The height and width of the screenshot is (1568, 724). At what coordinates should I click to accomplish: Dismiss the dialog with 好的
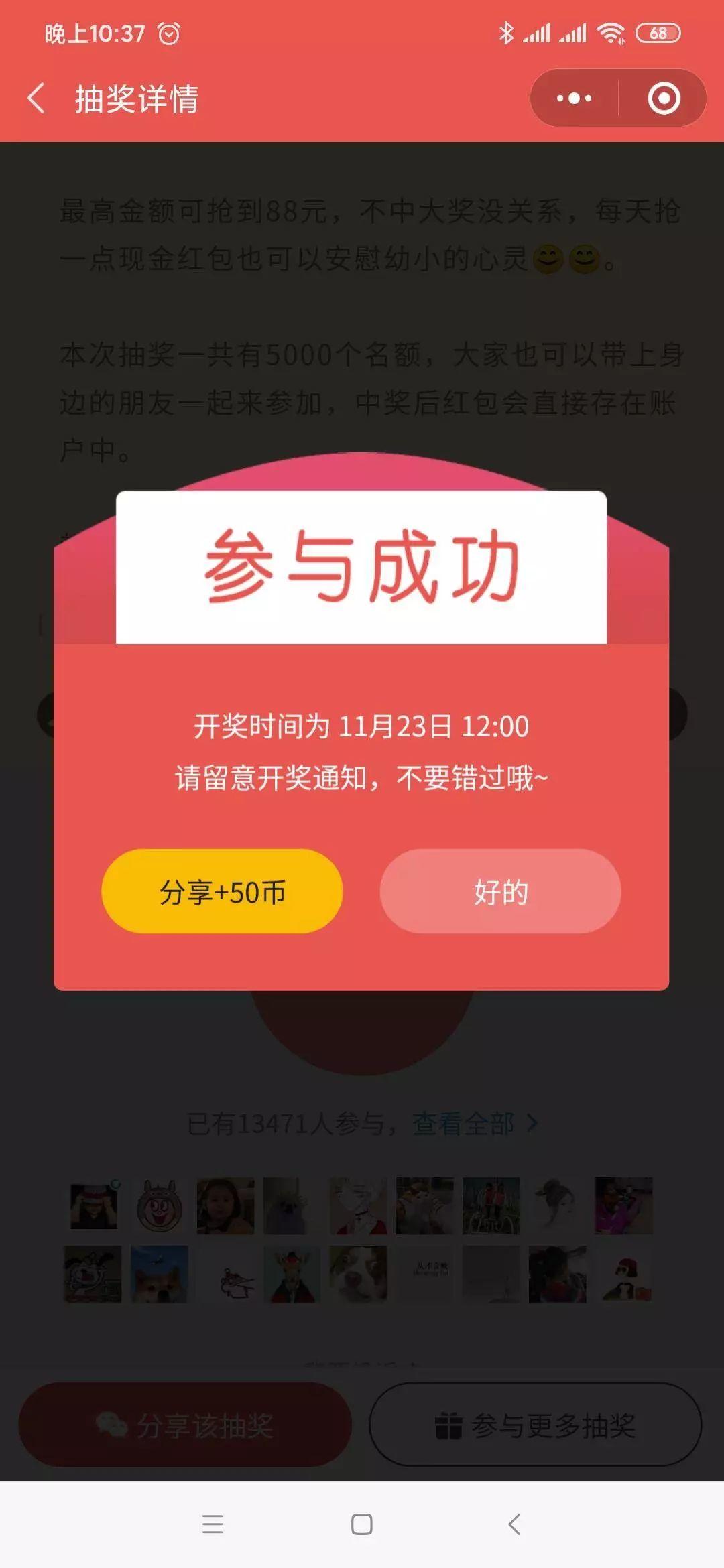click(500, 891)
